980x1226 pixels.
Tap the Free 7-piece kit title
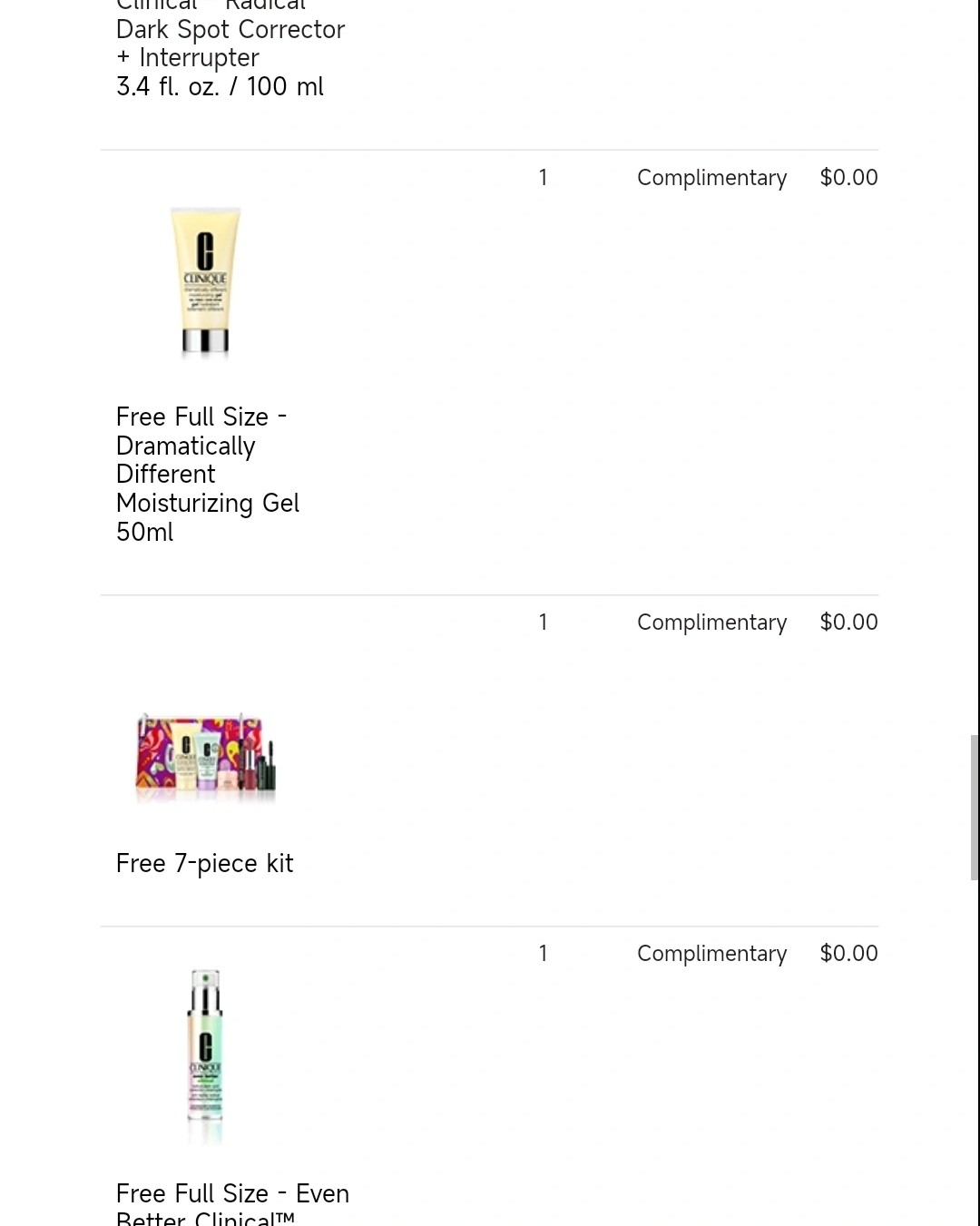point(204,863)
